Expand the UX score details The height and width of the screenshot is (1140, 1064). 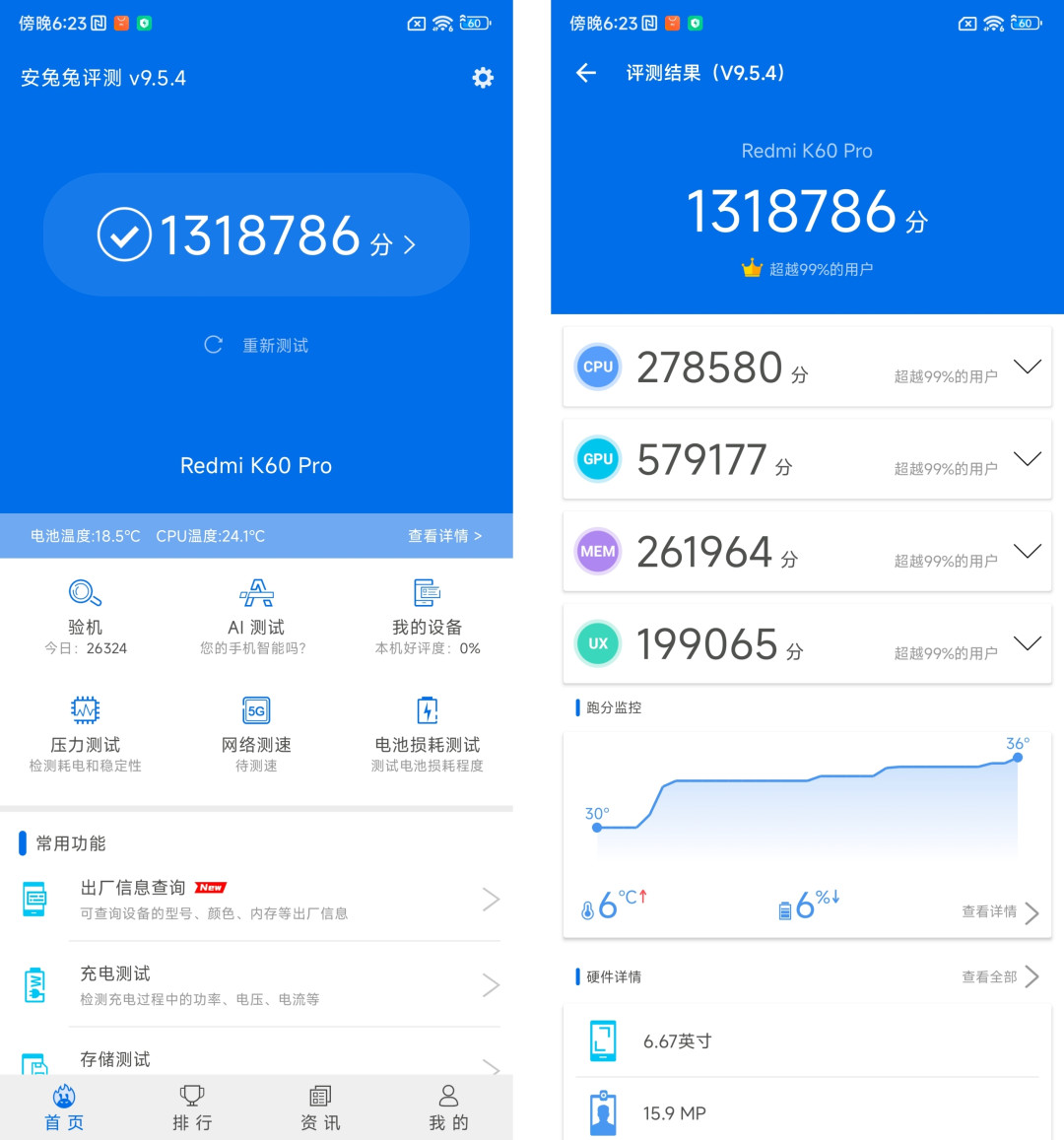(1028, 644)
